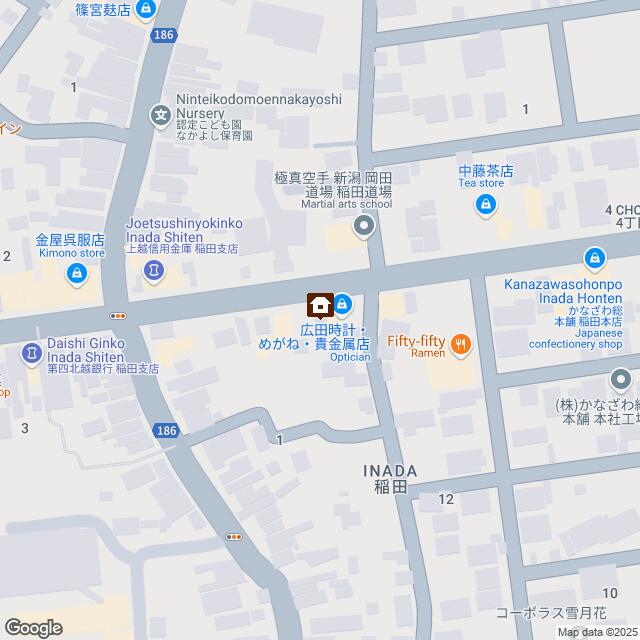Tap the 広田時計 Optician shop pin
The height and width of the screenshot is (640, 640).
tap(343, 303)
